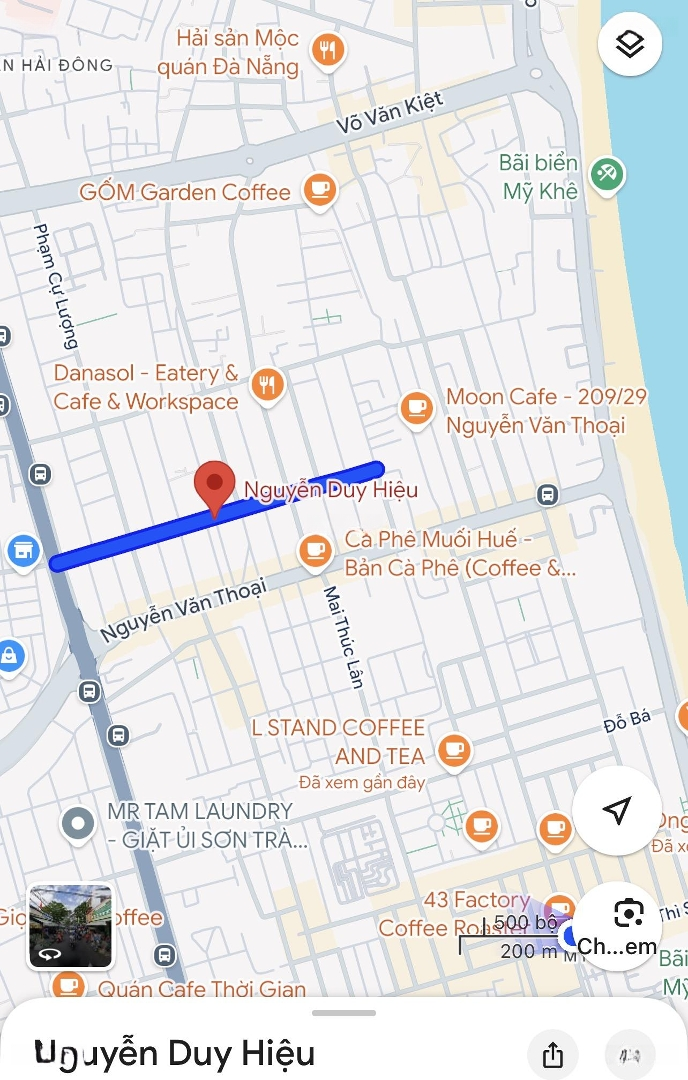Viewport: 688px width, 1080px height.
Task: Open MR TAM LAUNDRY marker
Action: click(x=78, y=825)
